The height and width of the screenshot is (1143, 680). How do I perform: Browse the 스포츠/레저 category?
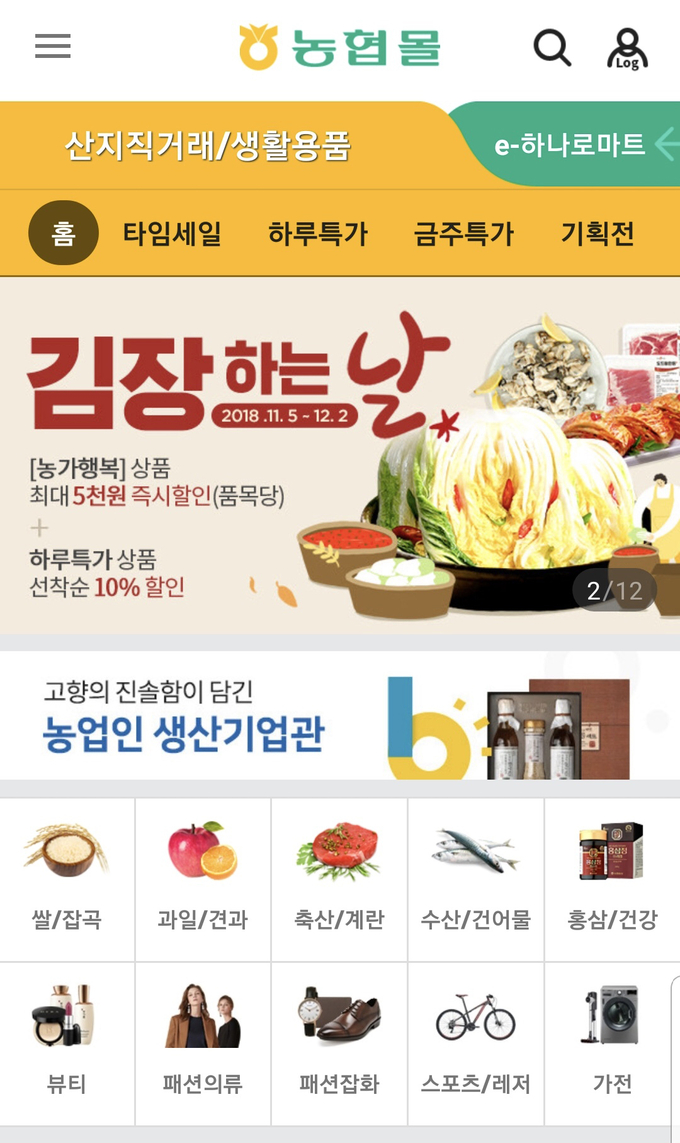point(476,1044)
